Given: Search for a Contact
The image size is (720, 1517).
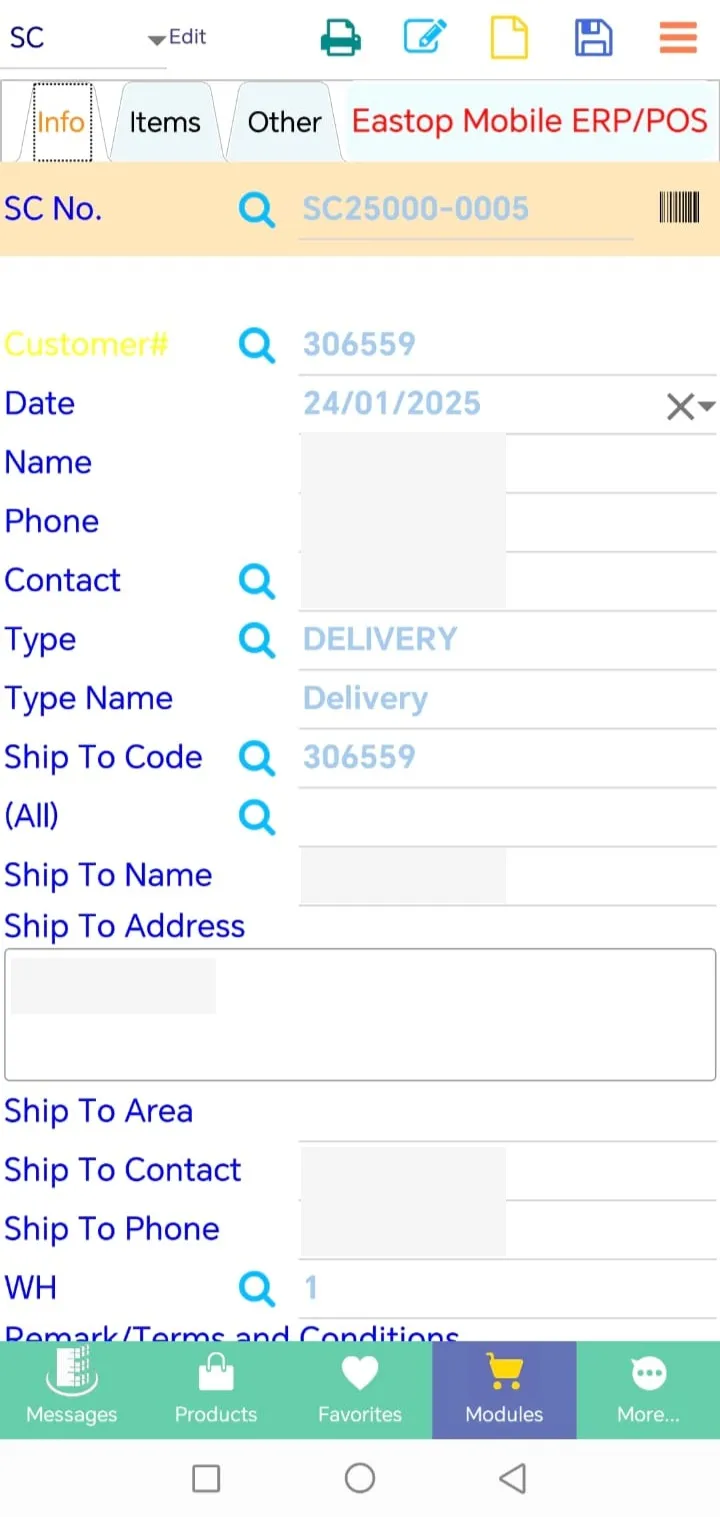Looking at the screenshot, I should tap(257, 581).
